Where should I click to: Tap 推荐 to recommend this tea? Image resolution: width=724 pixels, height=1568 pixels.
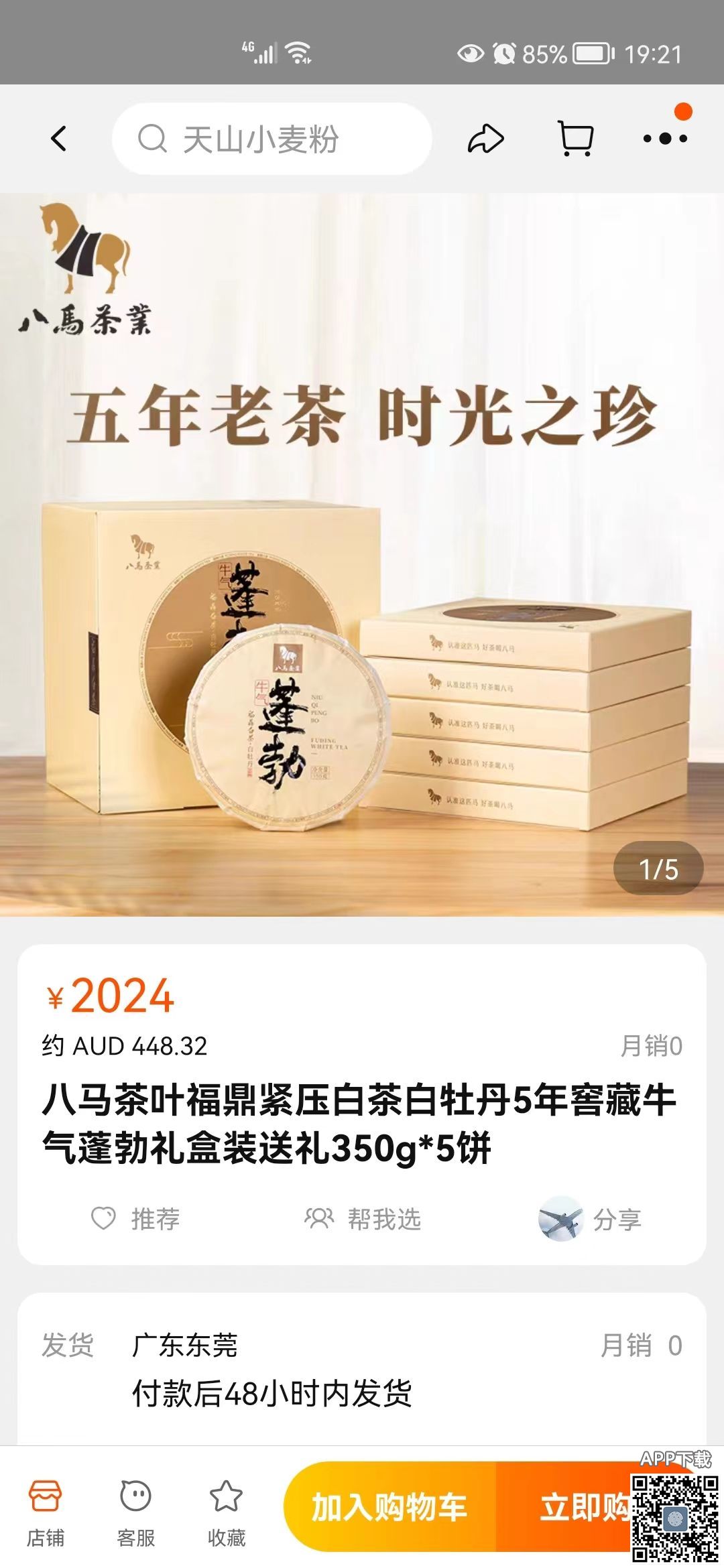(136, 1219)
